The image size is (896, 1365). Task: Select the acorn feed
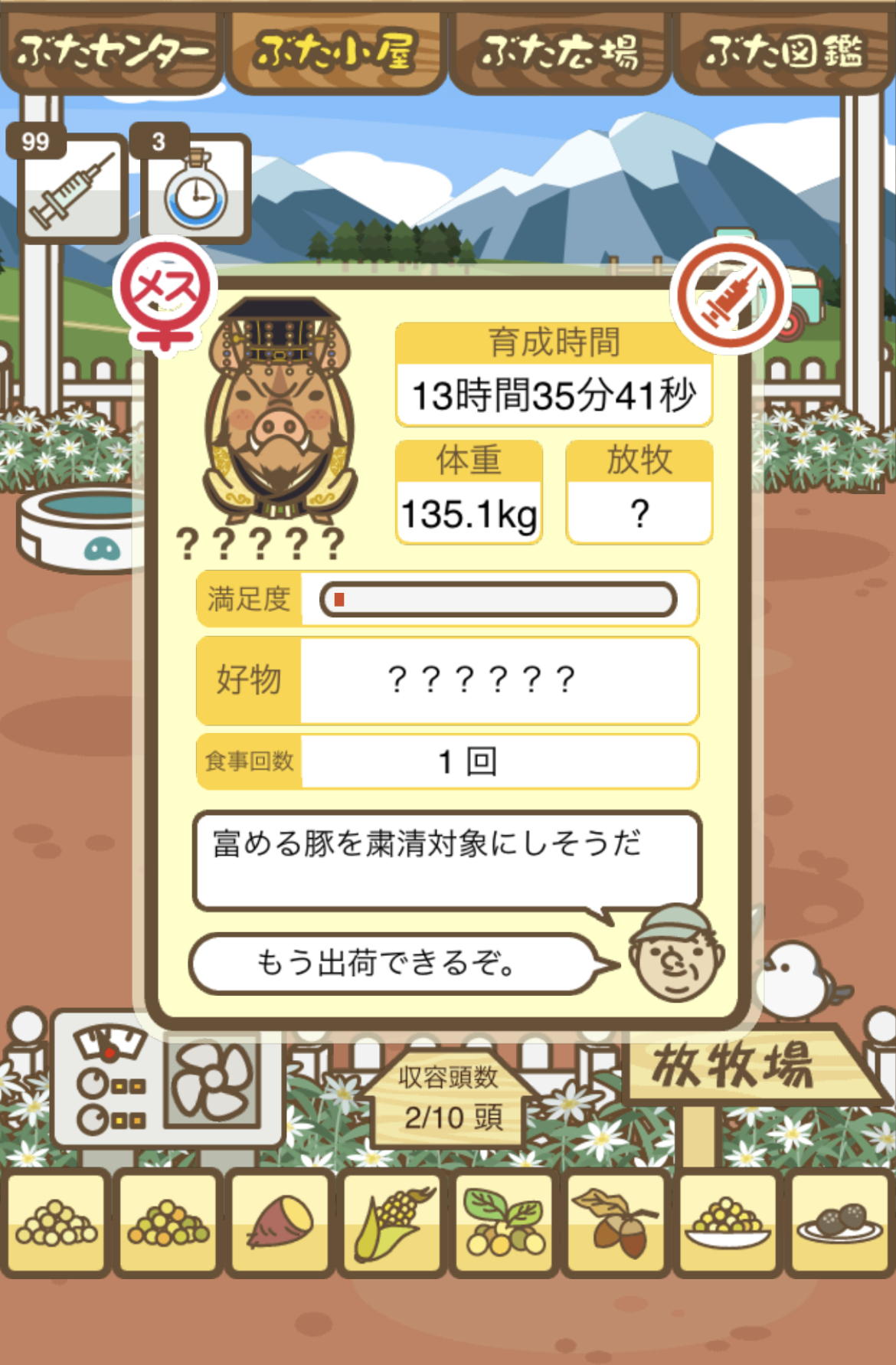coord(616,1223)
